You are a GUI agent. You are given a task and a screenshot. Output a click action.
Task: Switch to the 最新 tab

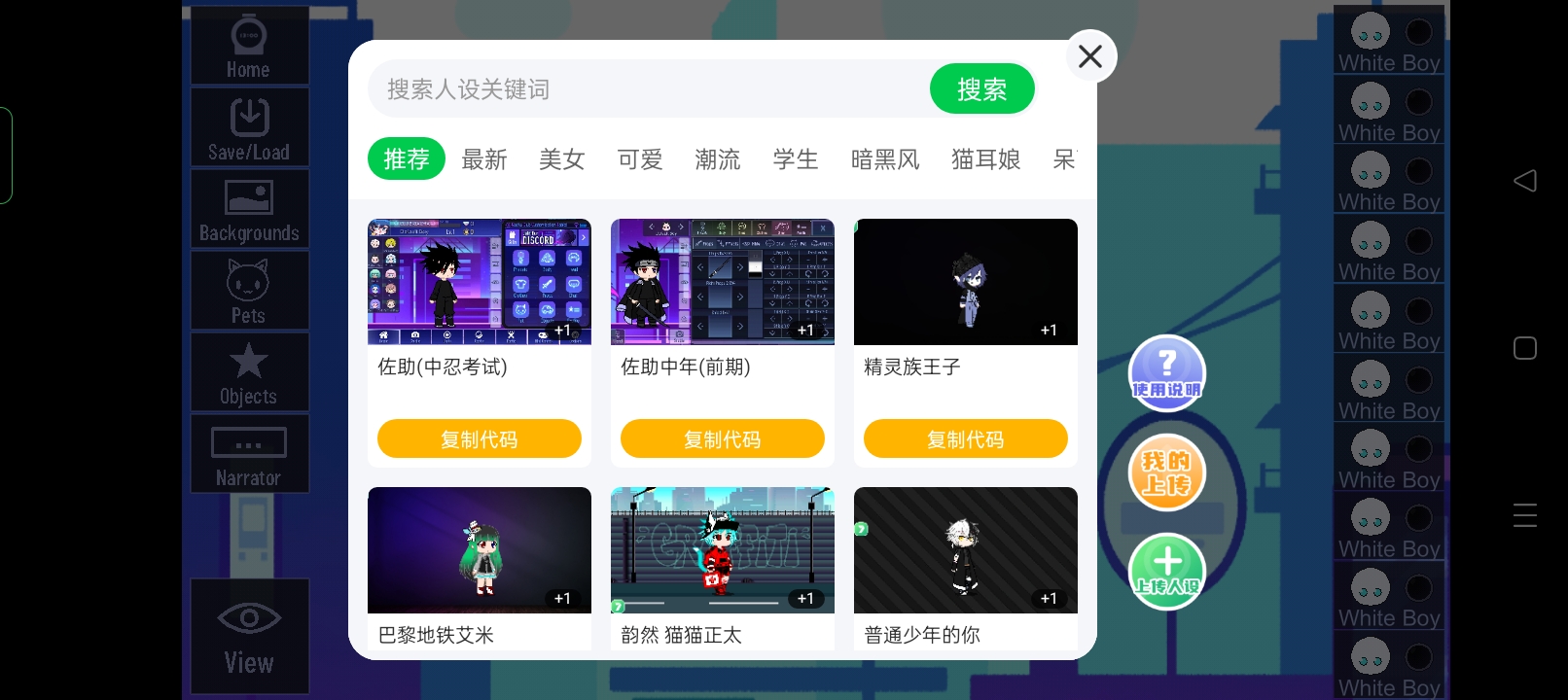[x=484, y=159]
